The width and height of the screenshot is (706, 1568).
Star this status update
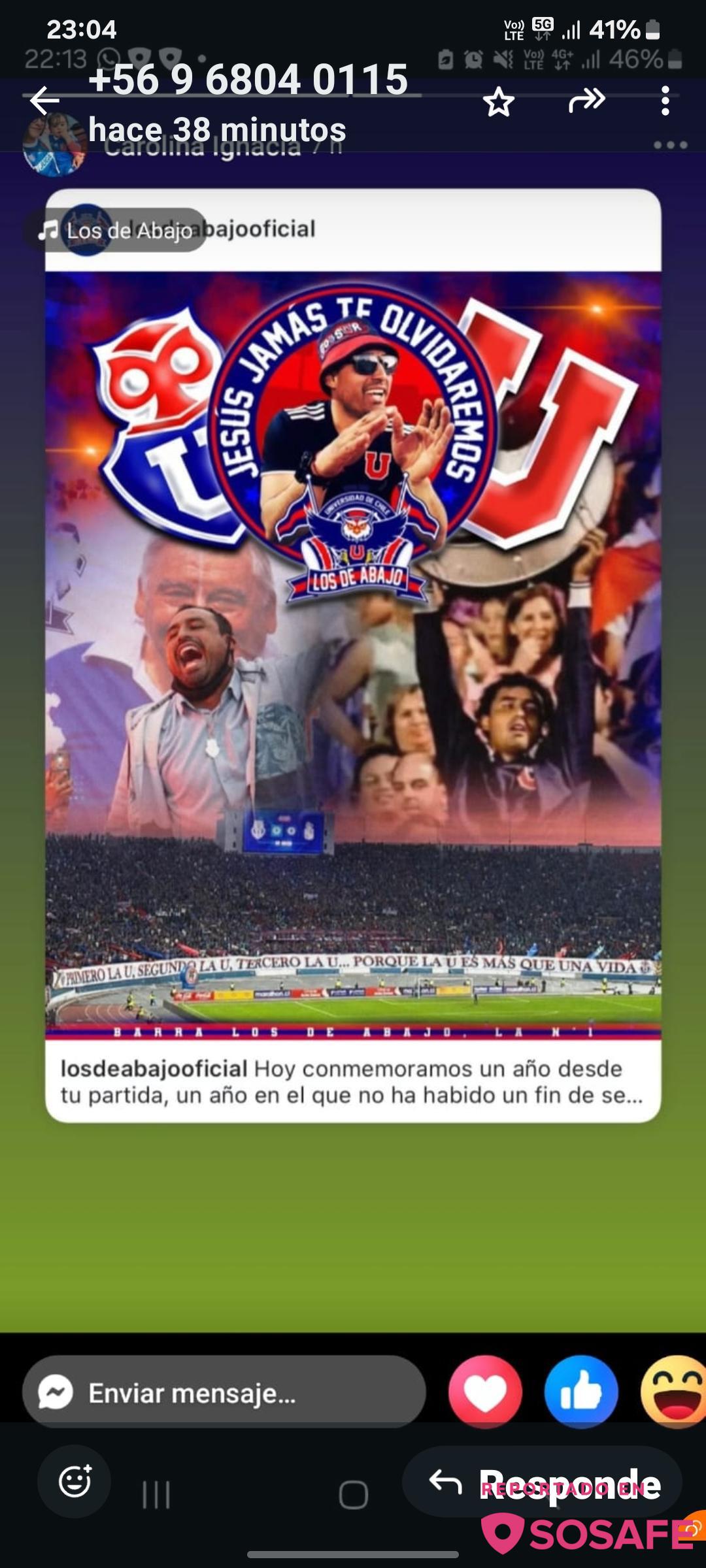coord(499,102)
